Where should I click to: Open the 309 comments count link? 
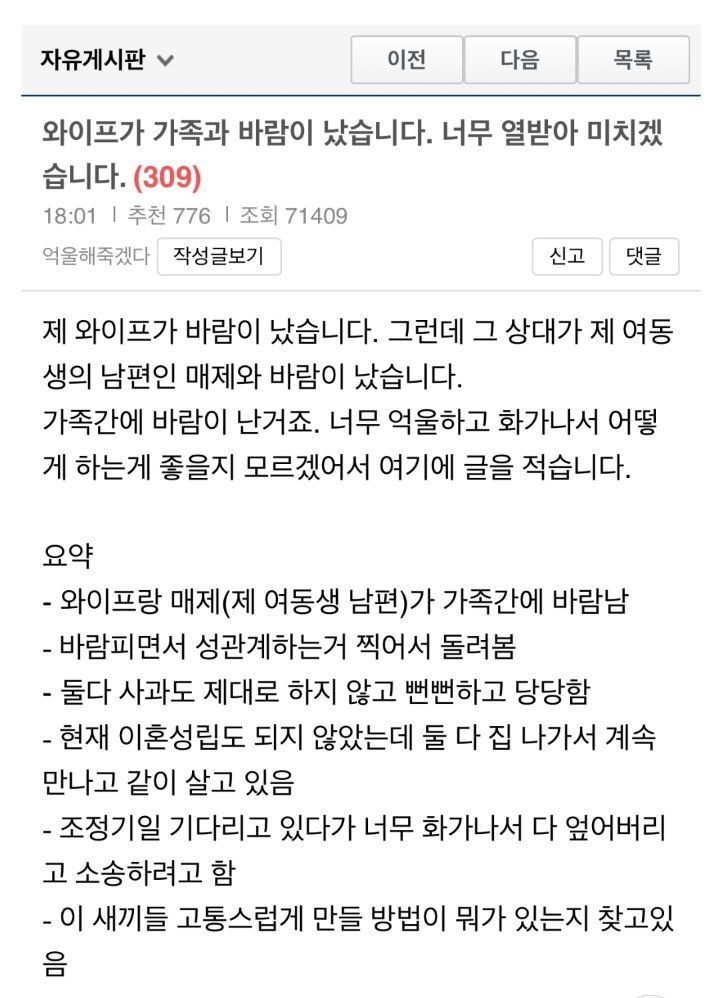167,178
